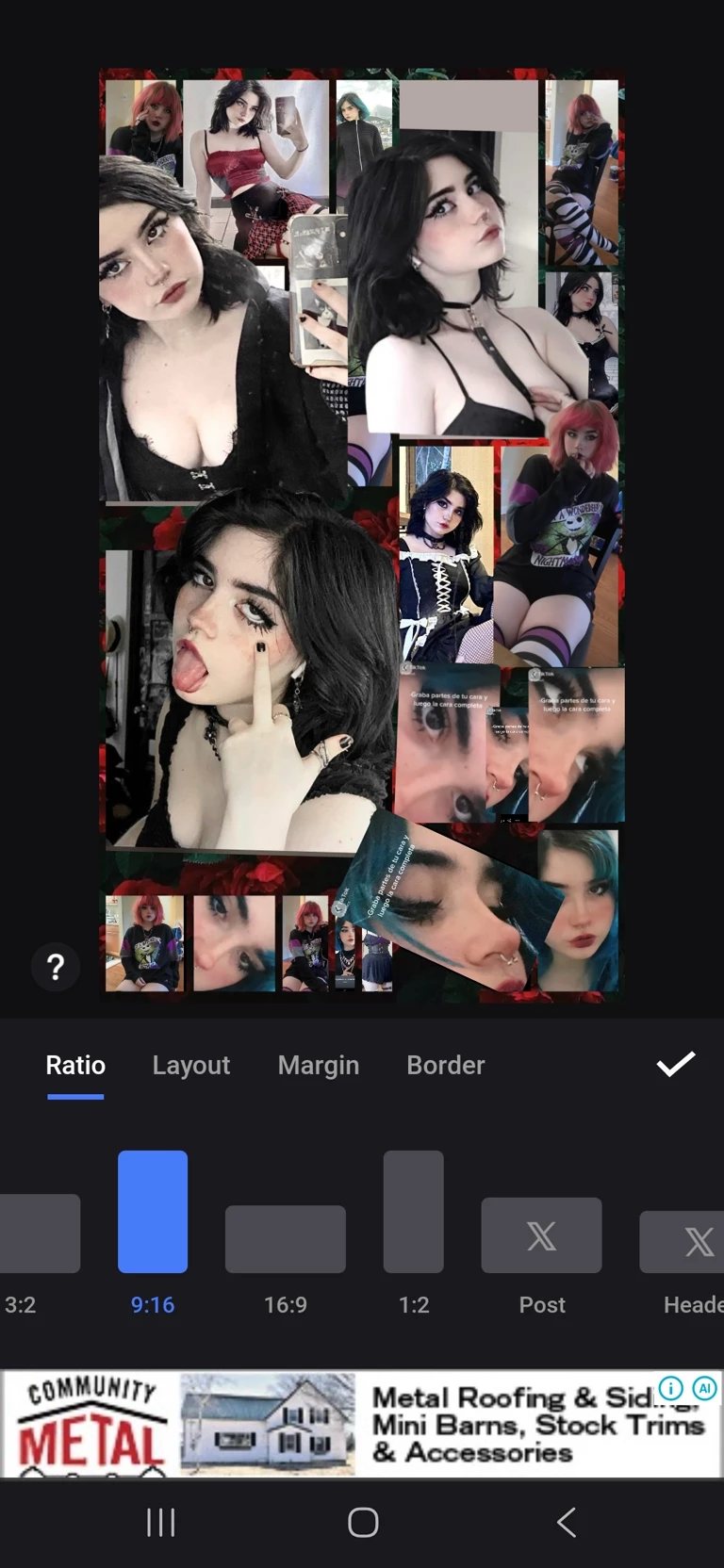Open the Margin tab
Image resolution: width=724 pixels, height=1568 pixels.
319,1065
